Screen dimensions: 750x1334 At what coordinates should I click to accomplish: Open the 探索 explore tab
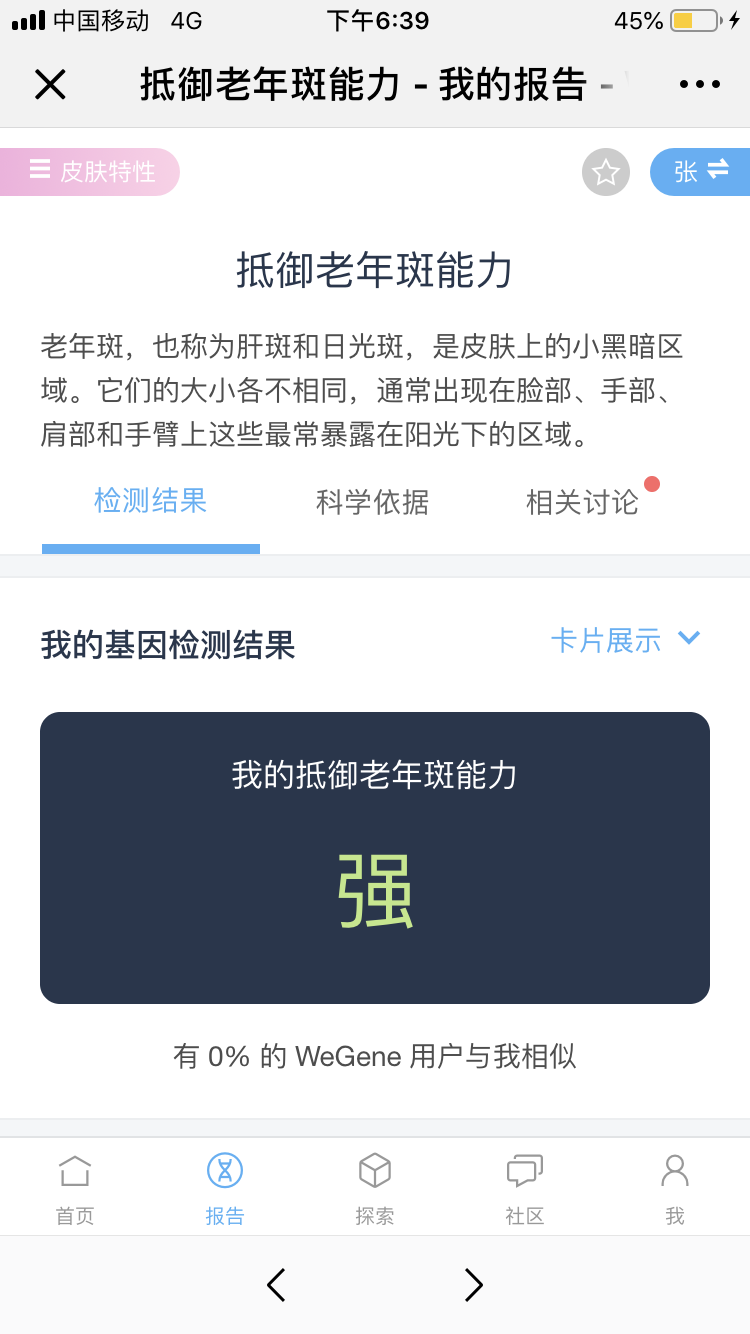pyautogui.click(x=375, y=1189)
